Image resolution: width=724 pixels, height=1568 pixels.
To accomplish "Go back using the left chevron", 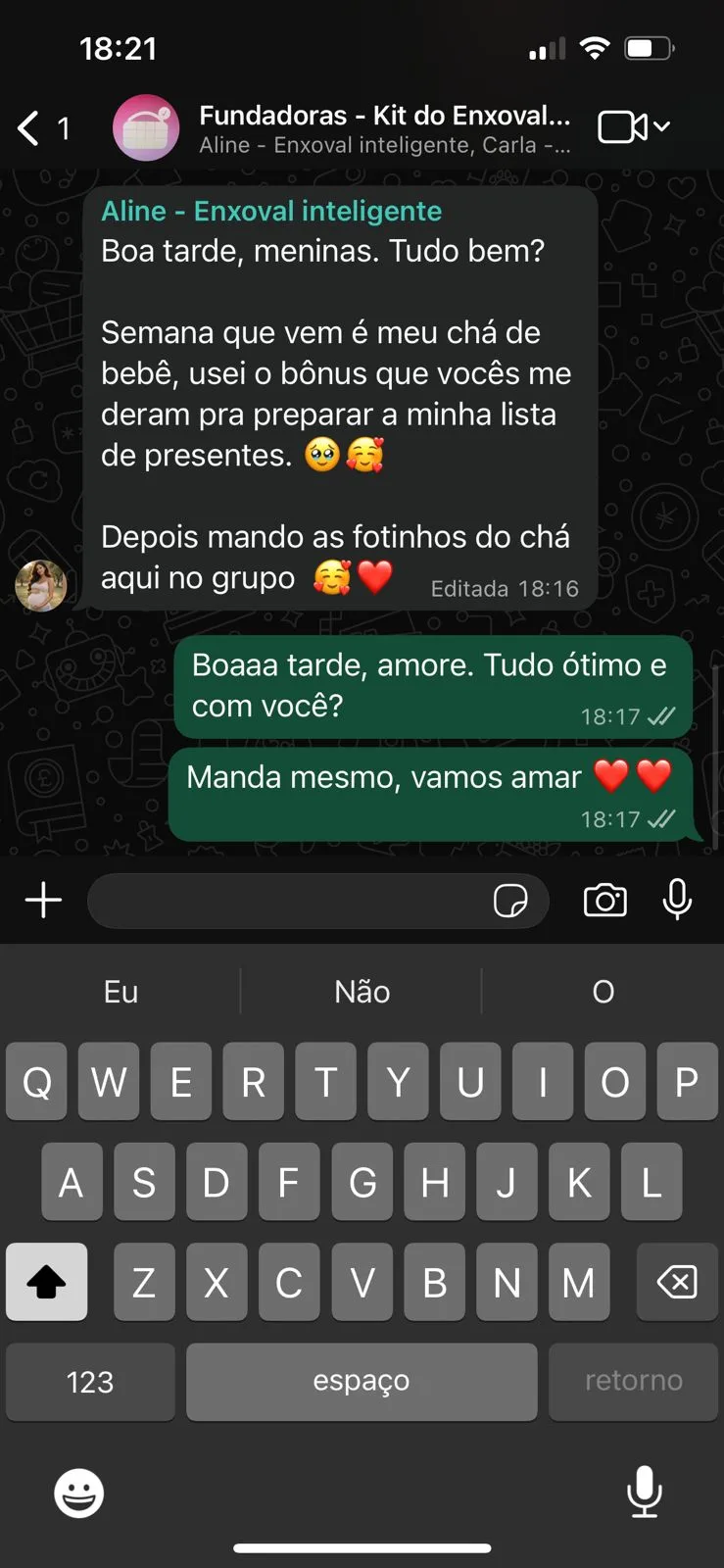I will point(26,127).
